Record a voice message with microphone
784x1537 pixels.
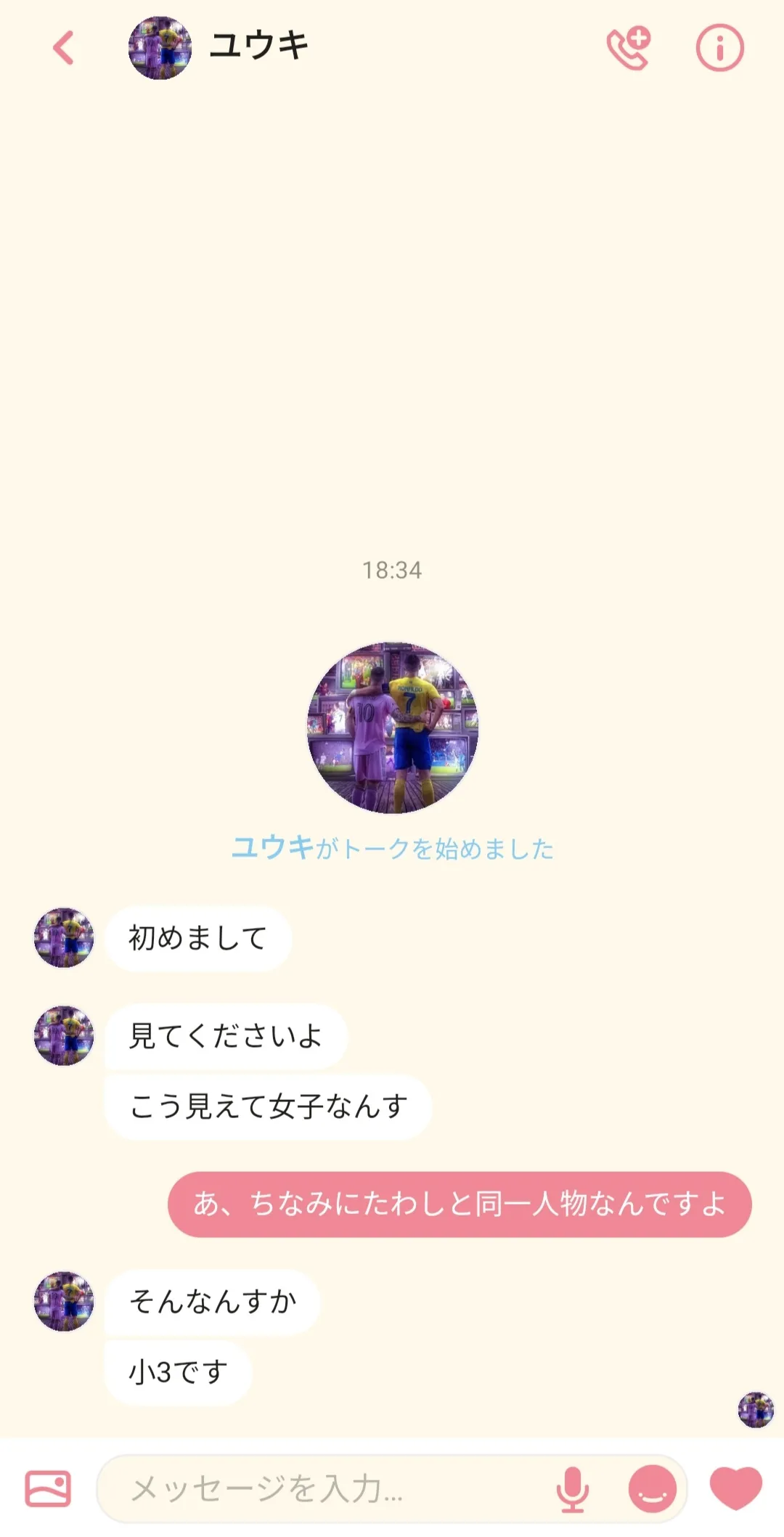[x=572, y=1488]
